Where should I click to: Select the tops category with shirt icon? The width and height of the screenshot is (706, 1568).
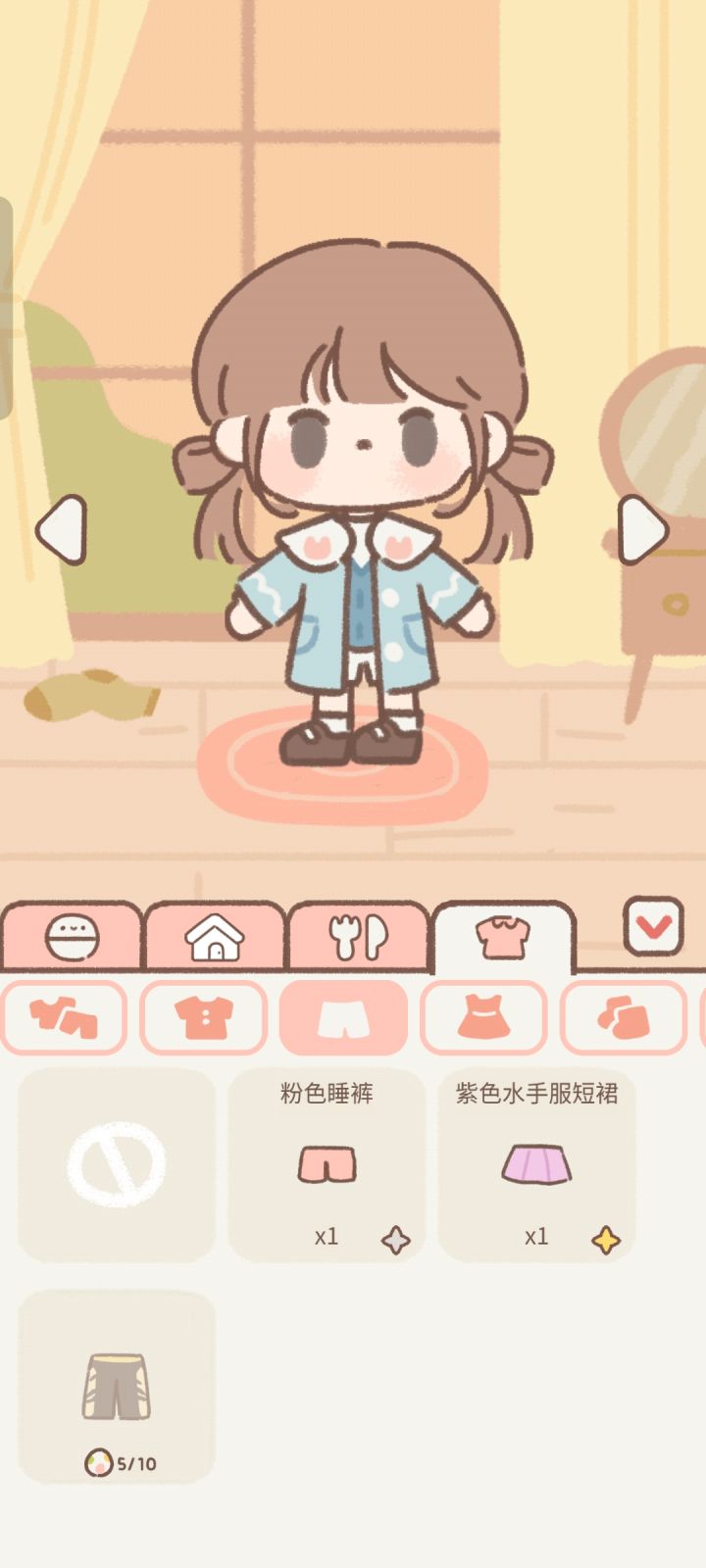(x=201, y=1017)
